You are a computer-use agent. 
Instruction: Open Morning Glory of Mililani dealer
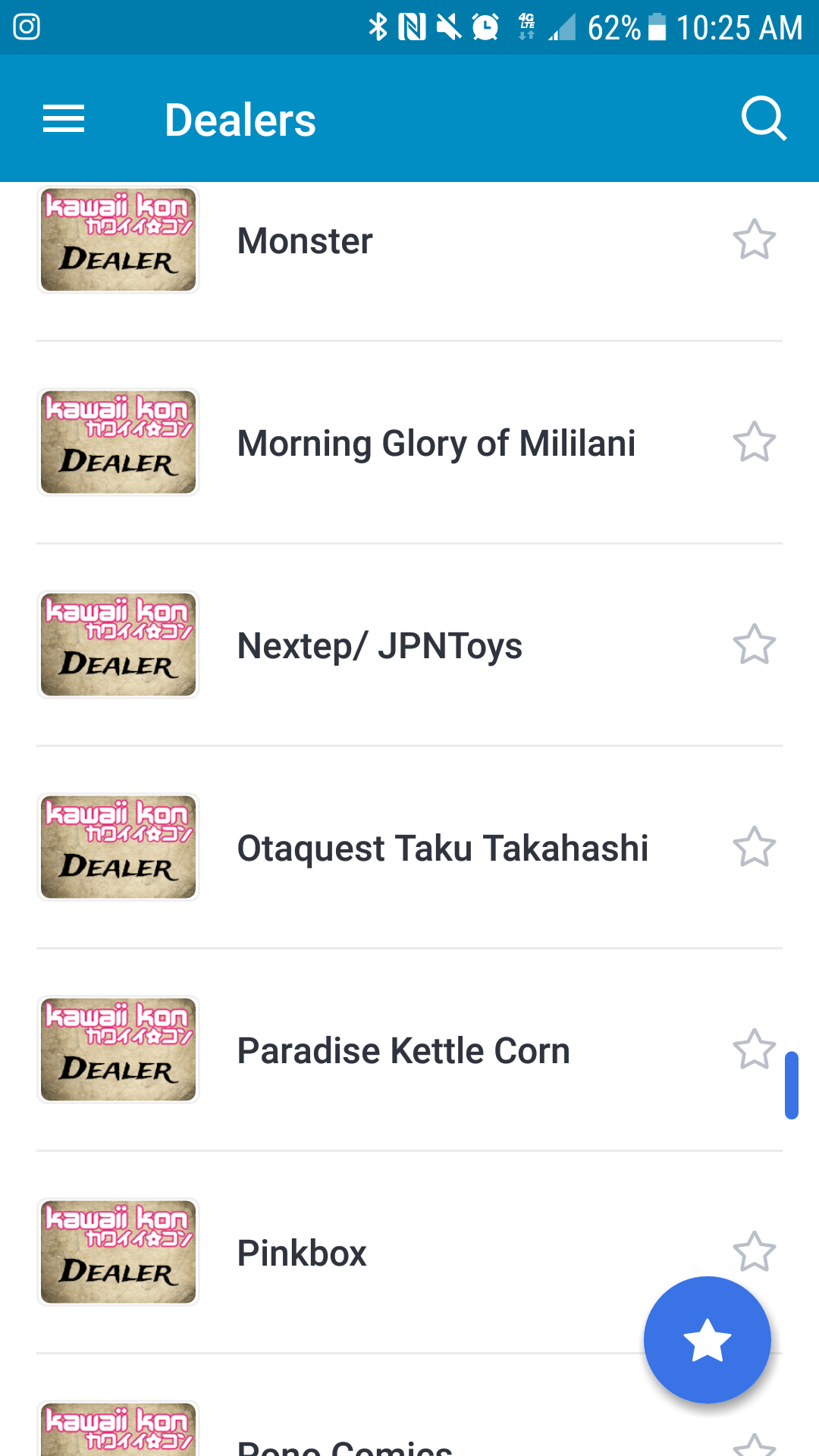tap(436, 444)
